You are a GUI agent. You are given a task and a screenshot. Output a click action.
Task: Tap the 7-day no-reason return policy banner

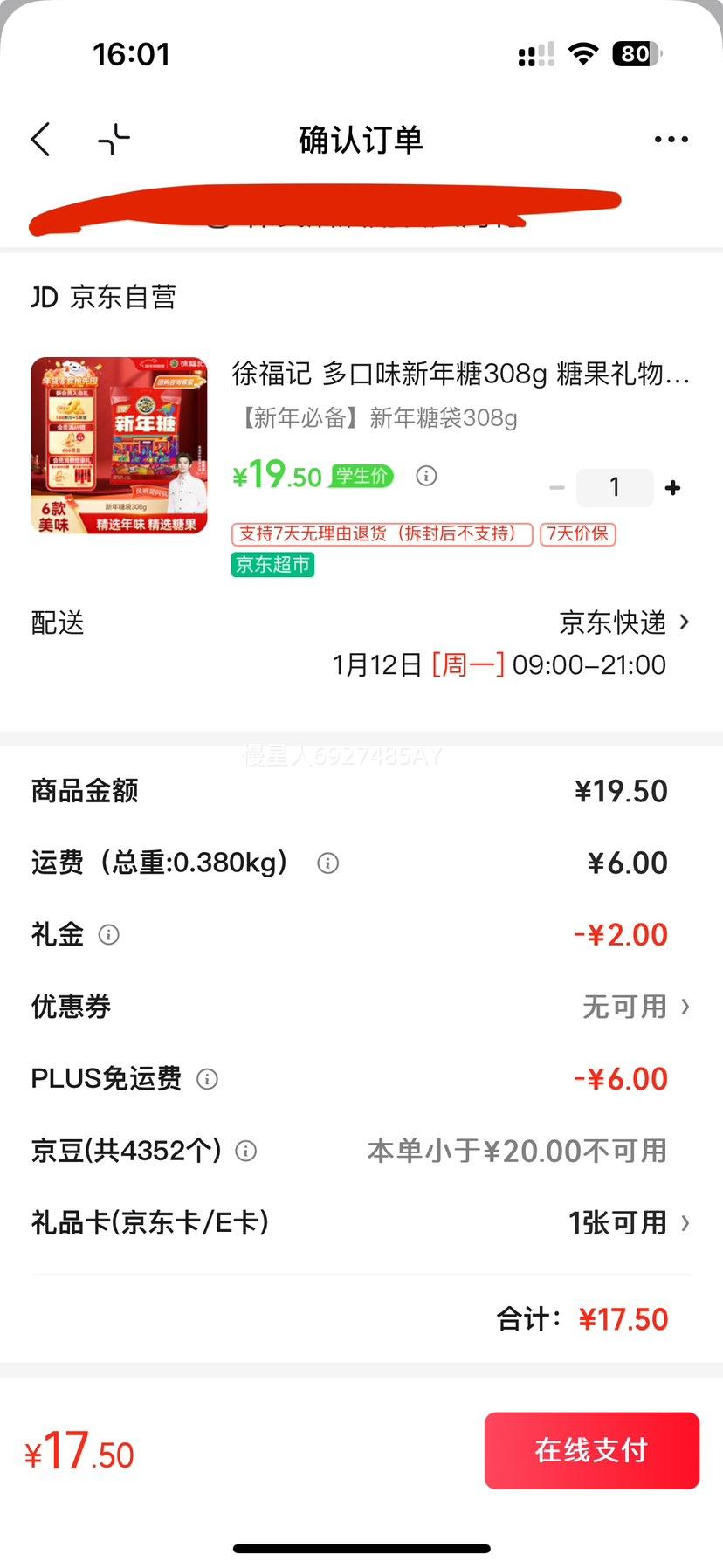(381, 533)
